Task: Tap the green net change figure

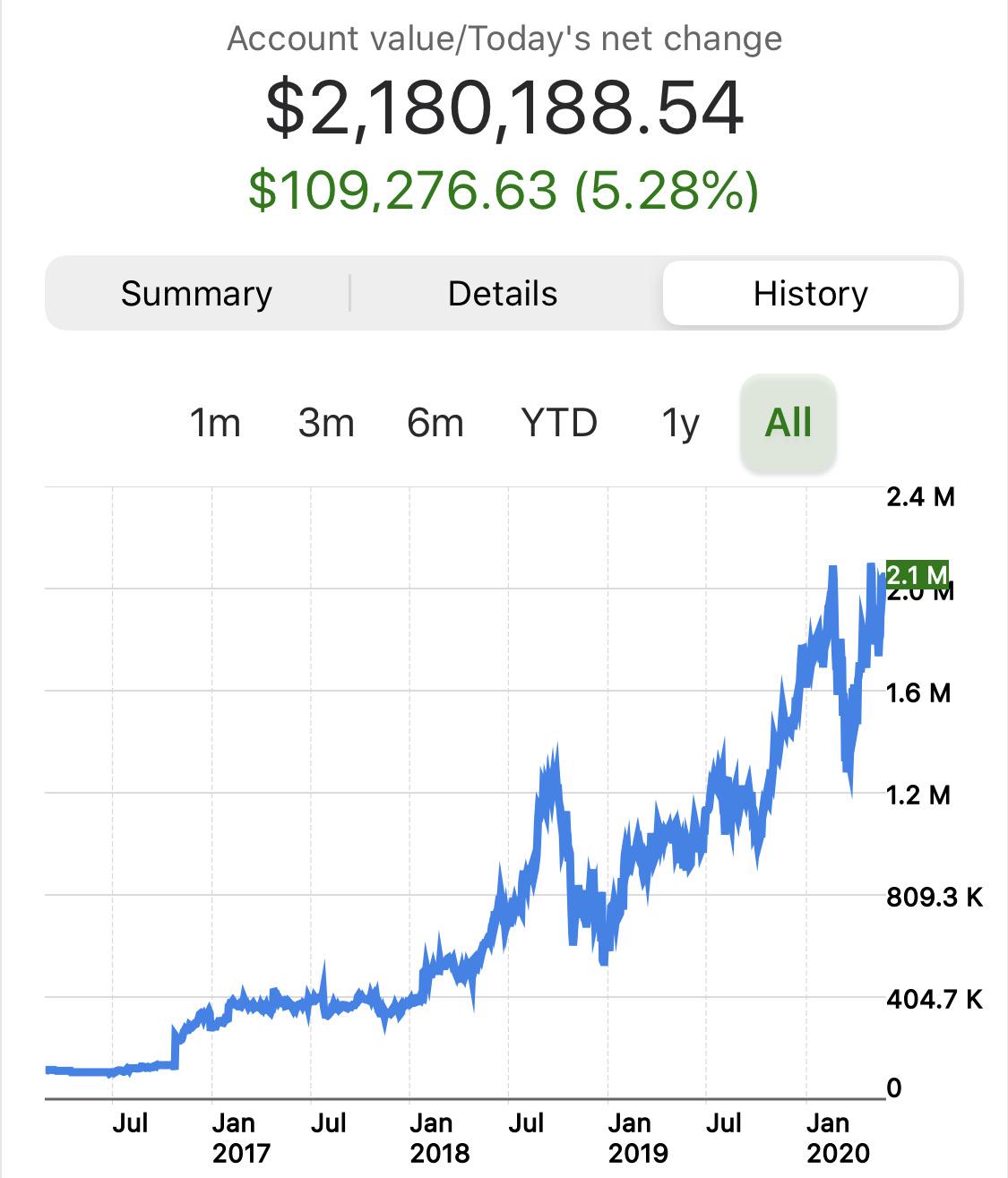Action: (504, 190)
